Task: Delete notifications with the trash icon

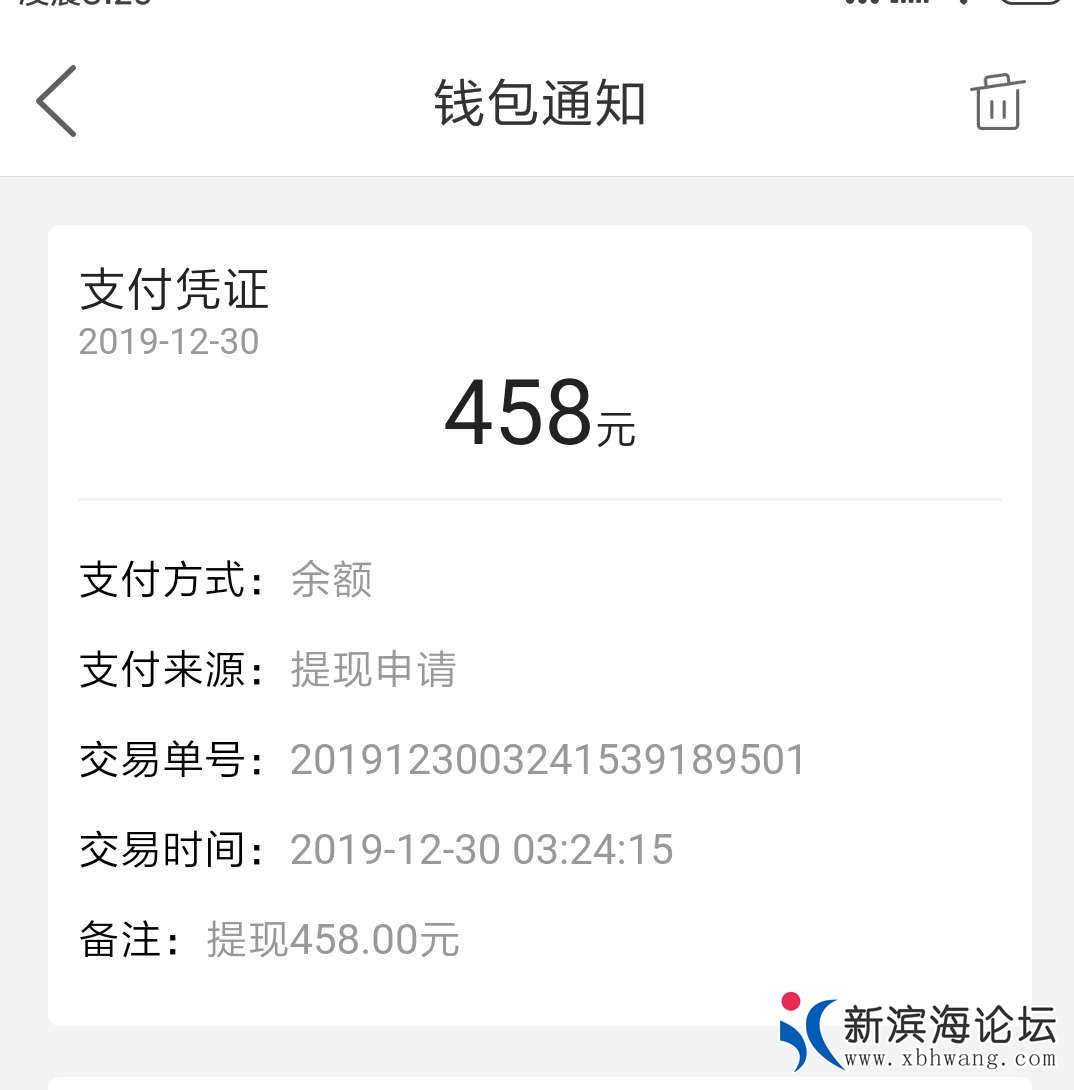Action: pyautogui.click(x=997, y=101)
